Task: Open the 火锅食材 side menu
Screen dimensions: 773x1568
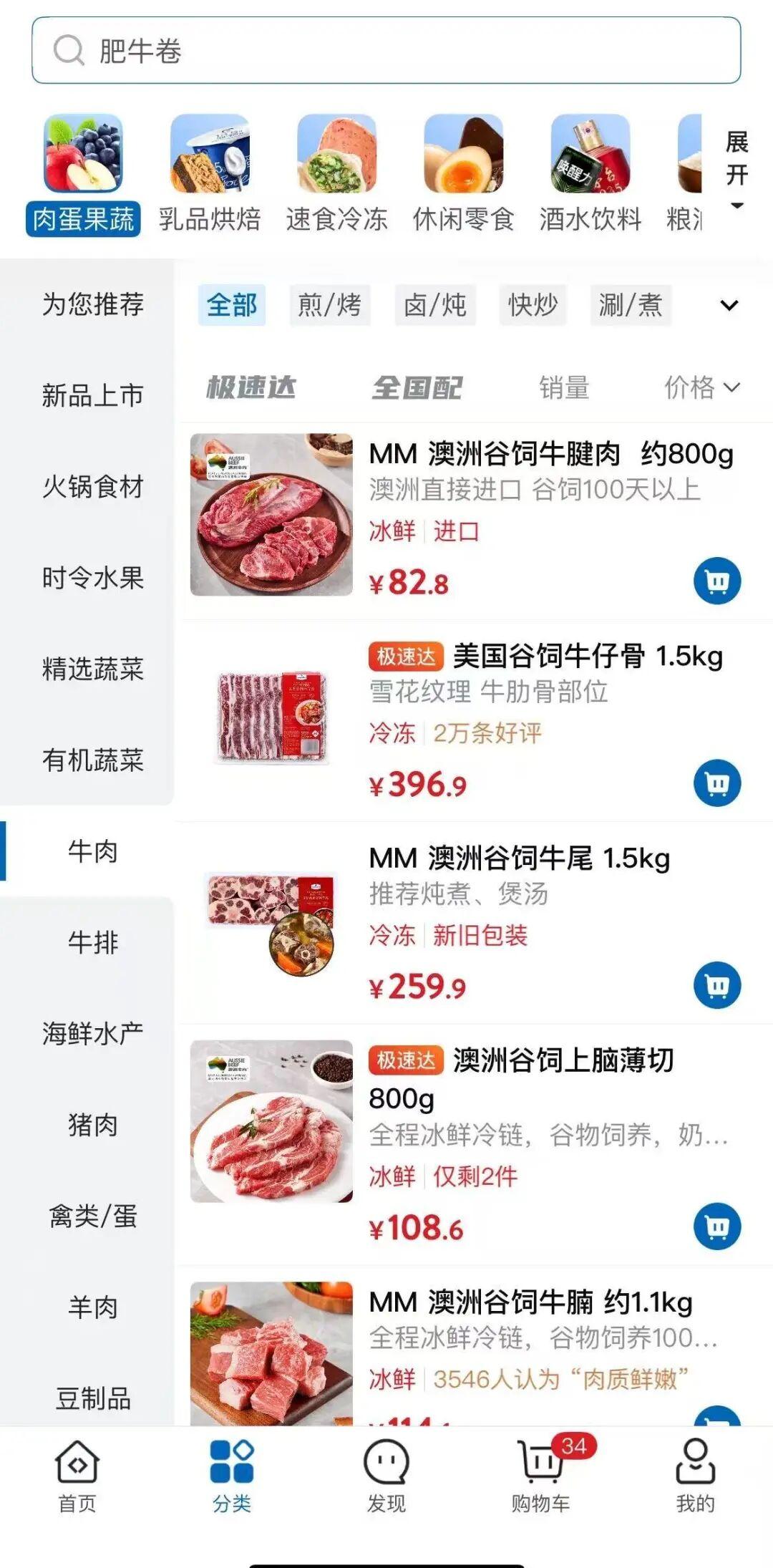Action: [x=93, y=487]
